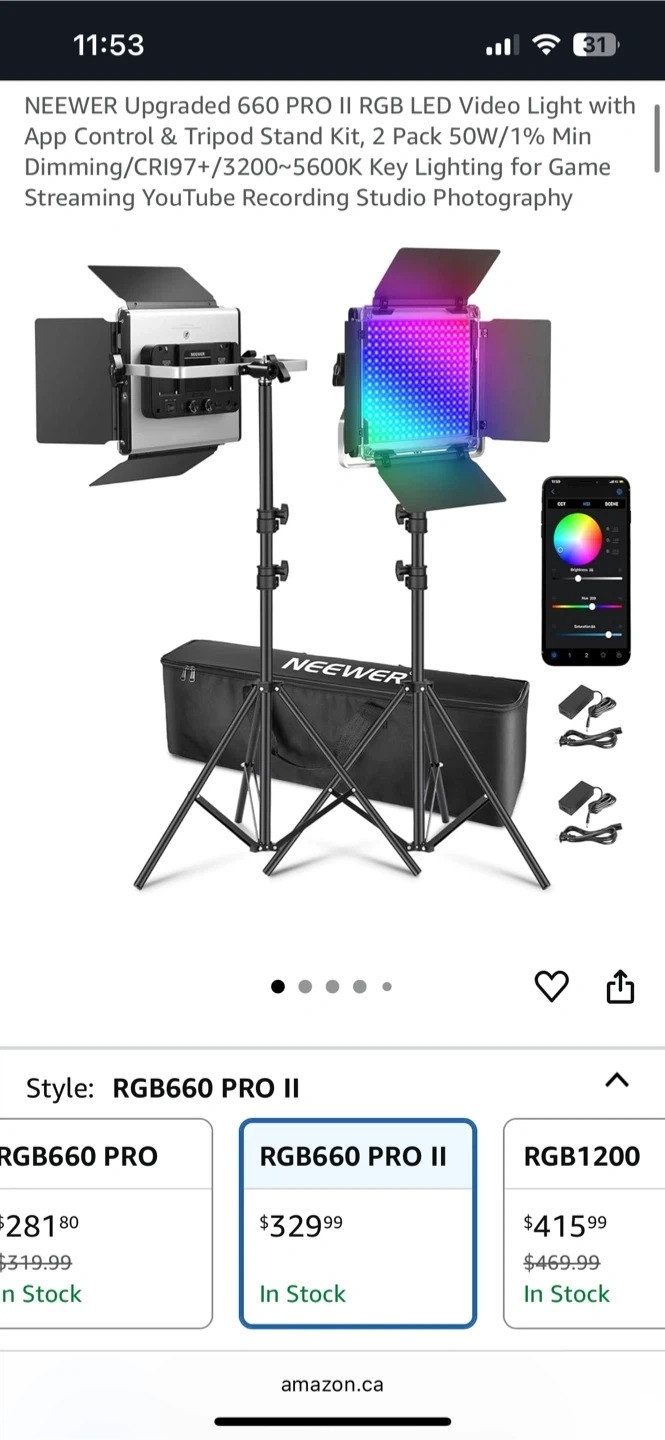Tap the image carousel page dots

pos(331,987)
